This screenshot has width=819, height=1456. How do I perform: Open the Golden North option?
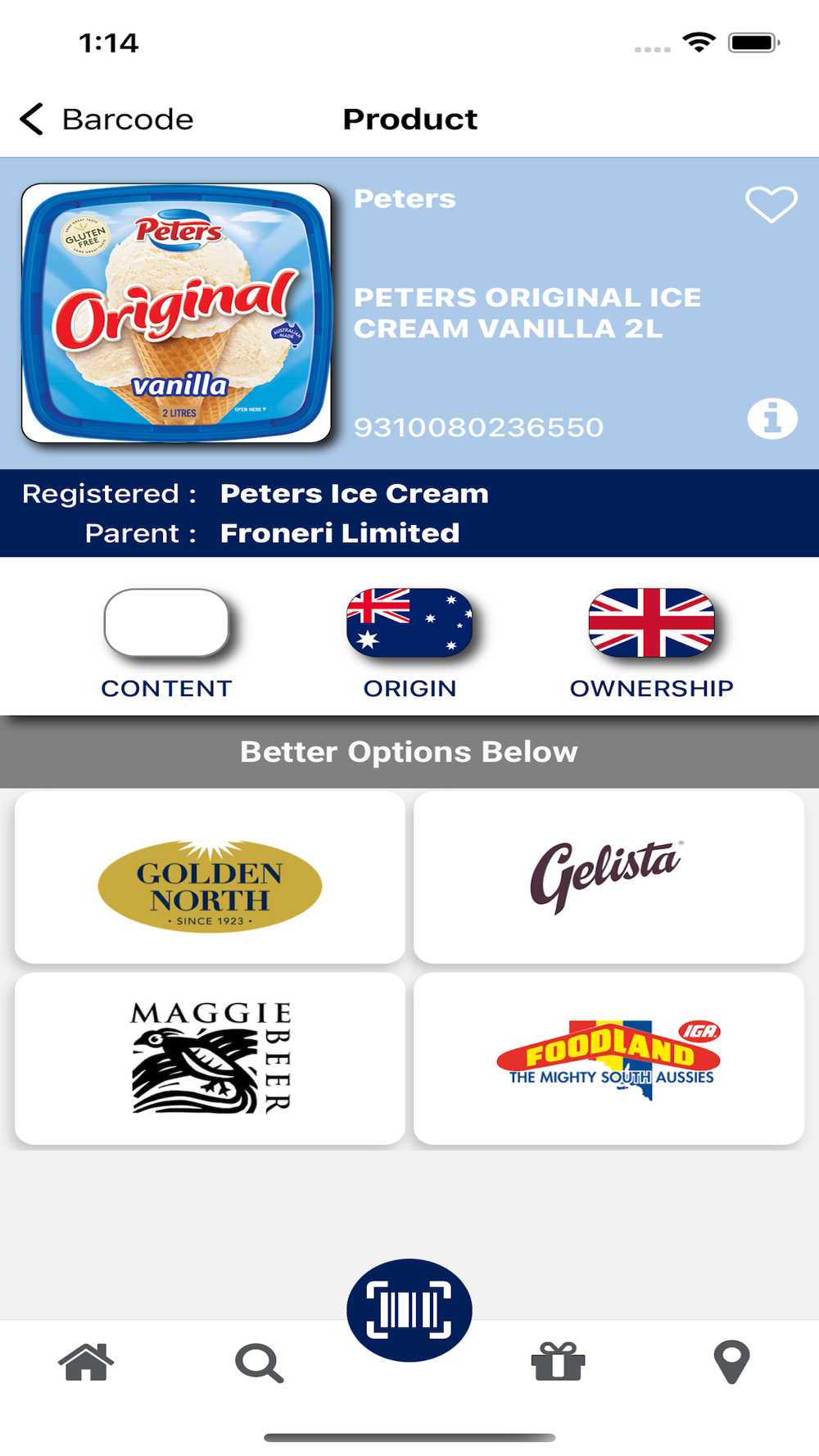[210, 877]
